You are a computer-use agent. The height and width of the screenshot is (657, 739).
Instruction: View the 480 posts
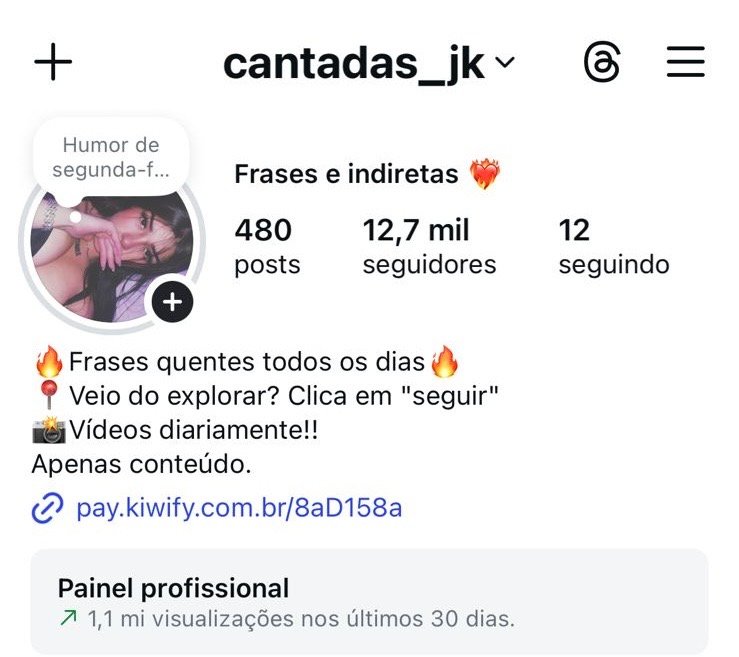[266, 246]
